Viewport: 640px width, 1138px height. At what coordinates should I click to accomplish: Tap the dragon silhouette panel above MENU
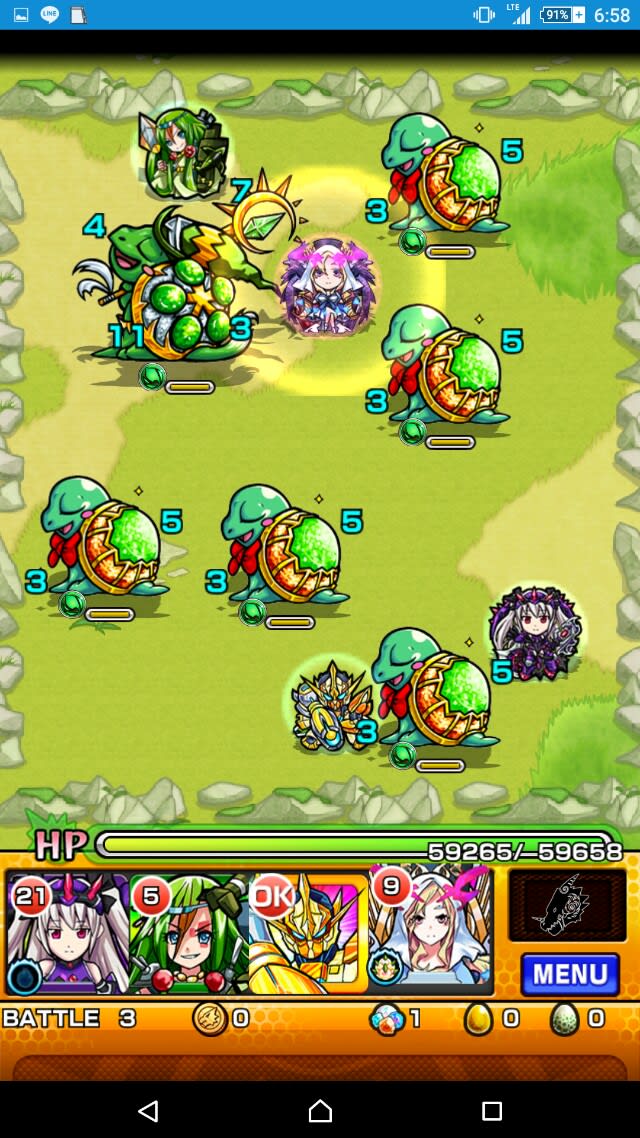pos(567,905)
